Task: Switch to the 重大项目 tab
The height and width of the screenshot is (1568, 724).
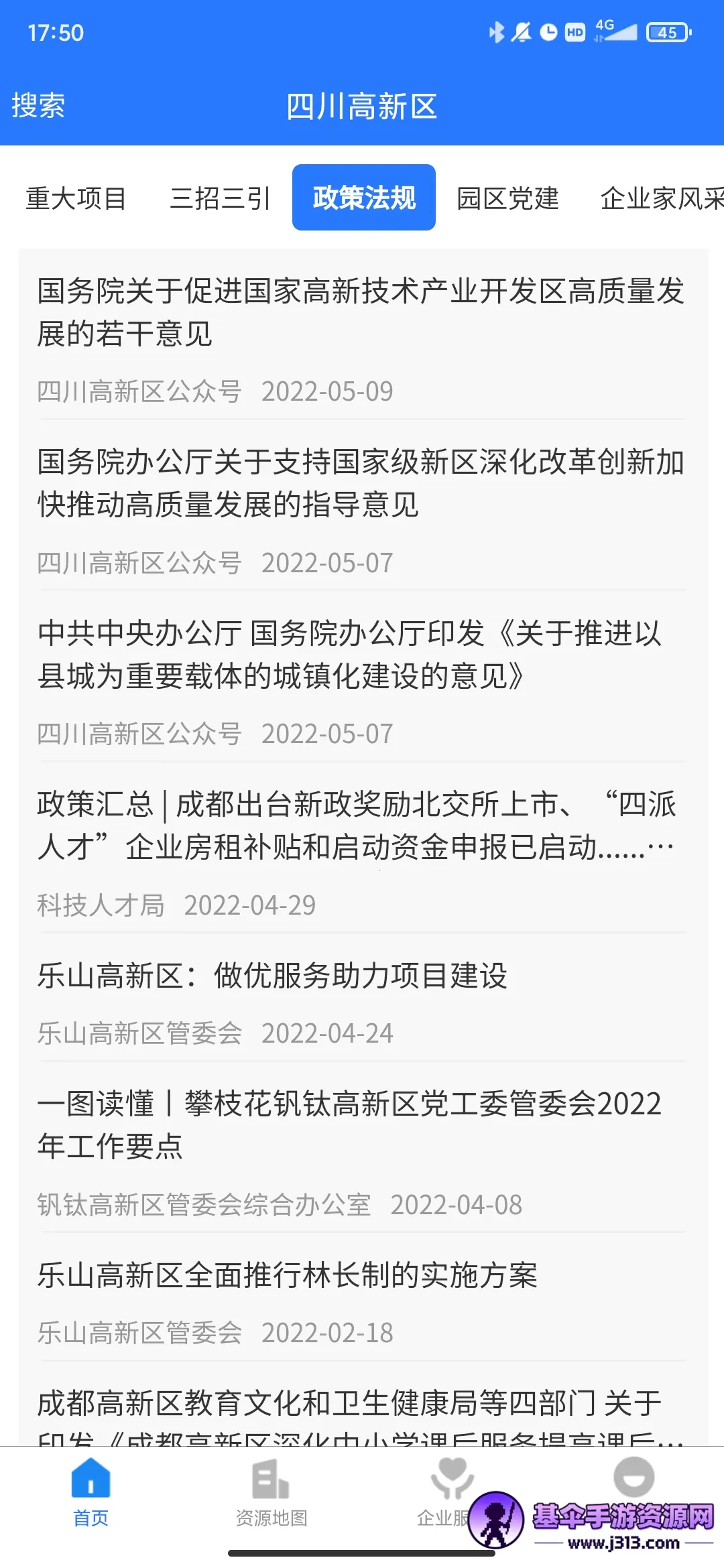Action: click(x=76, y=198)
